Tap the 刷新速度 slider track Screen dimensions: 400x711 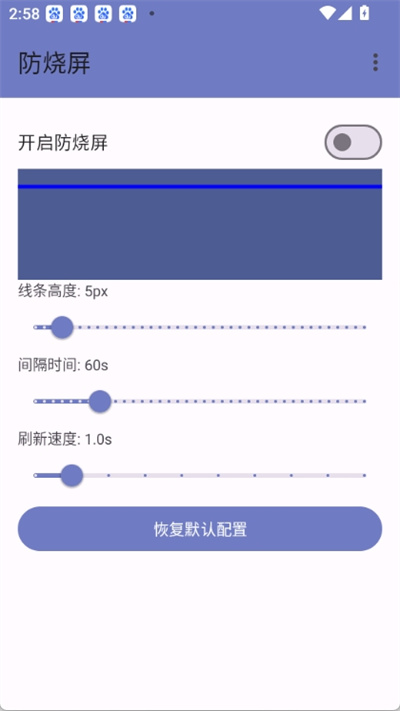tap(200, 476)
